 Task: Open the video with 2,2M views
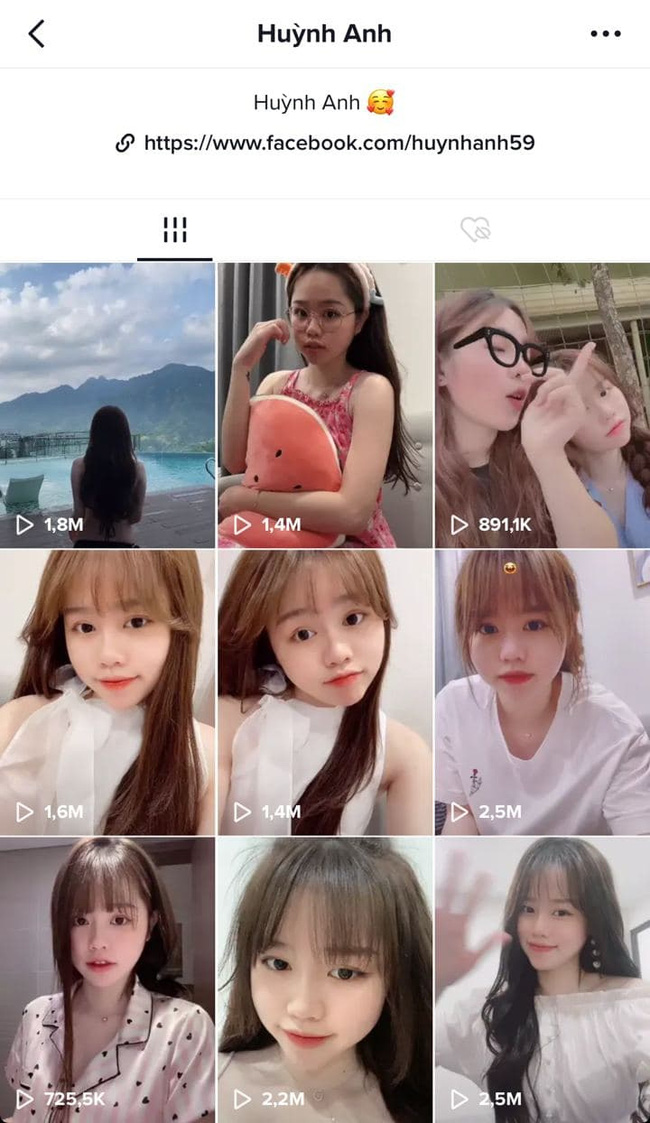325,980
